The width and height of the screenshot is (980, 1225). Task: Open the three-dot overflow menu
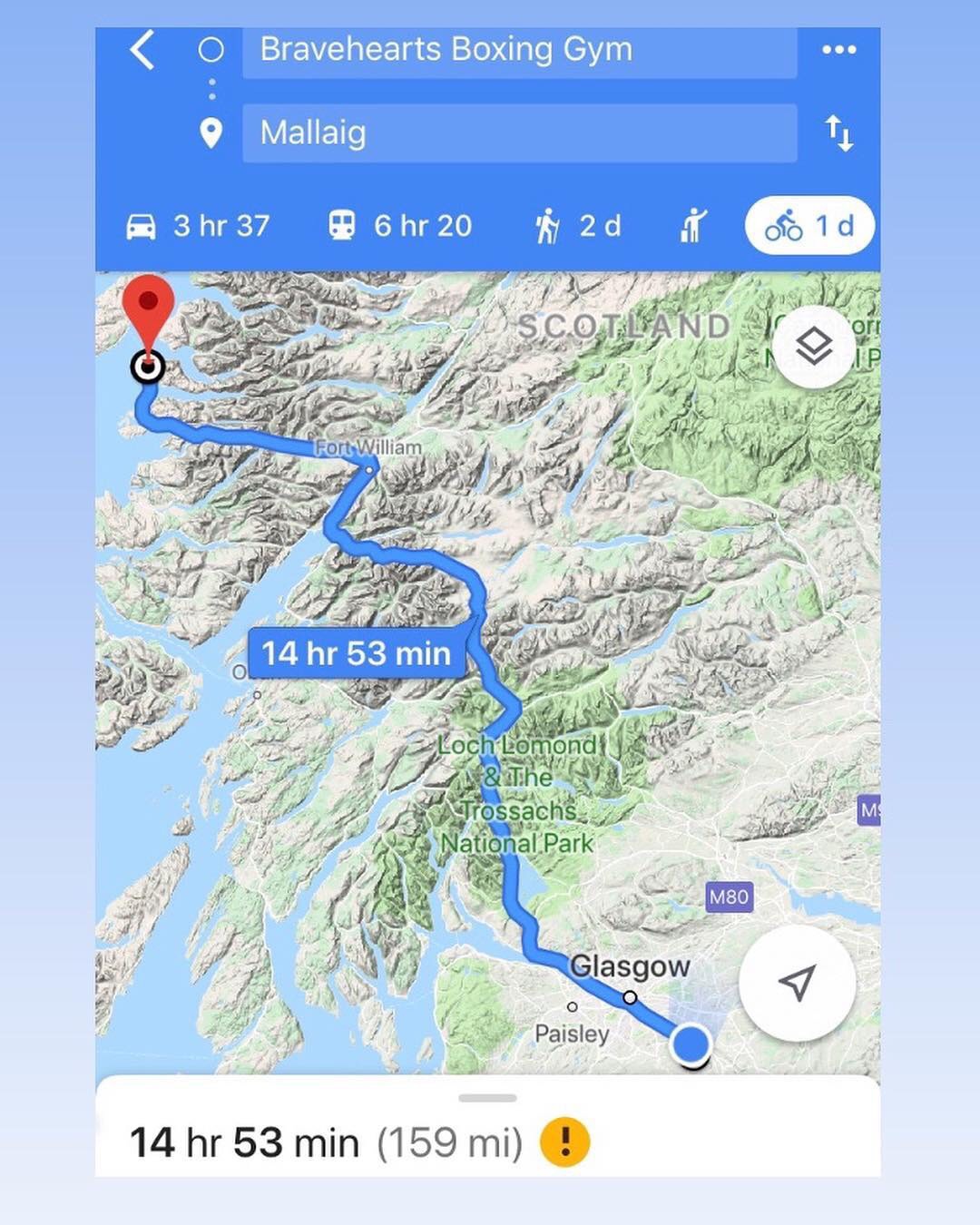pyautogui.click(x=838, y=50)
